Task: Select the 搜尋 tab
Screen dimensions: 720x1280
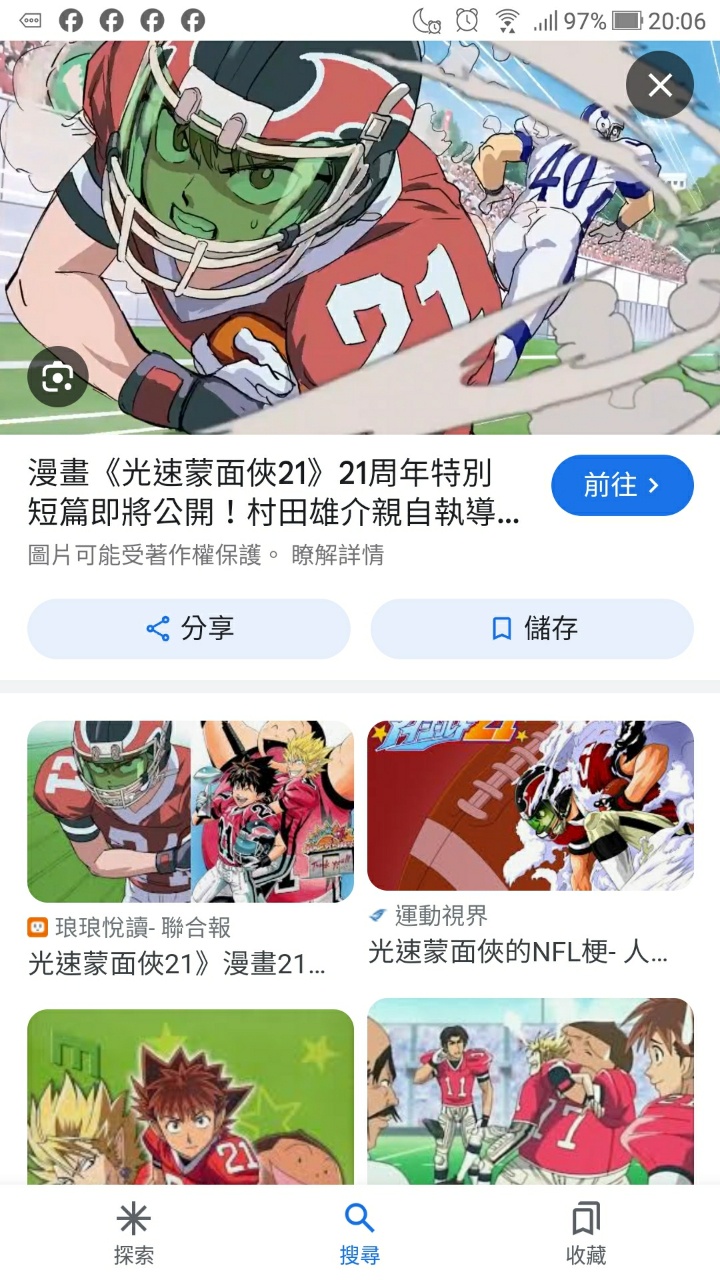Action: click(359, 1233)
